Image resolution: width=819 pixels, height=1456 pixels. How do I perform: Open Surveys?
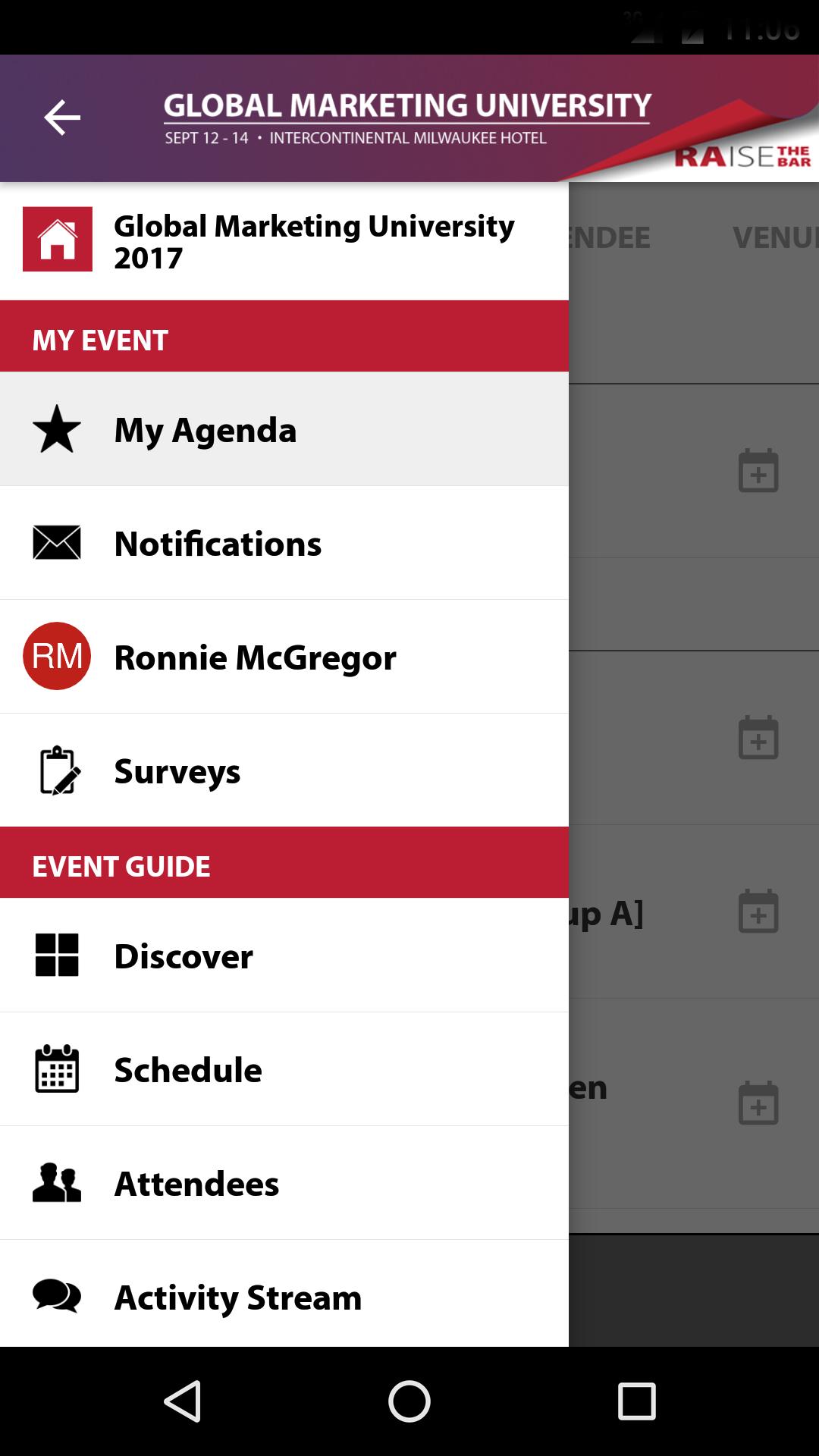pyautogui.click(x=284, y=770)
